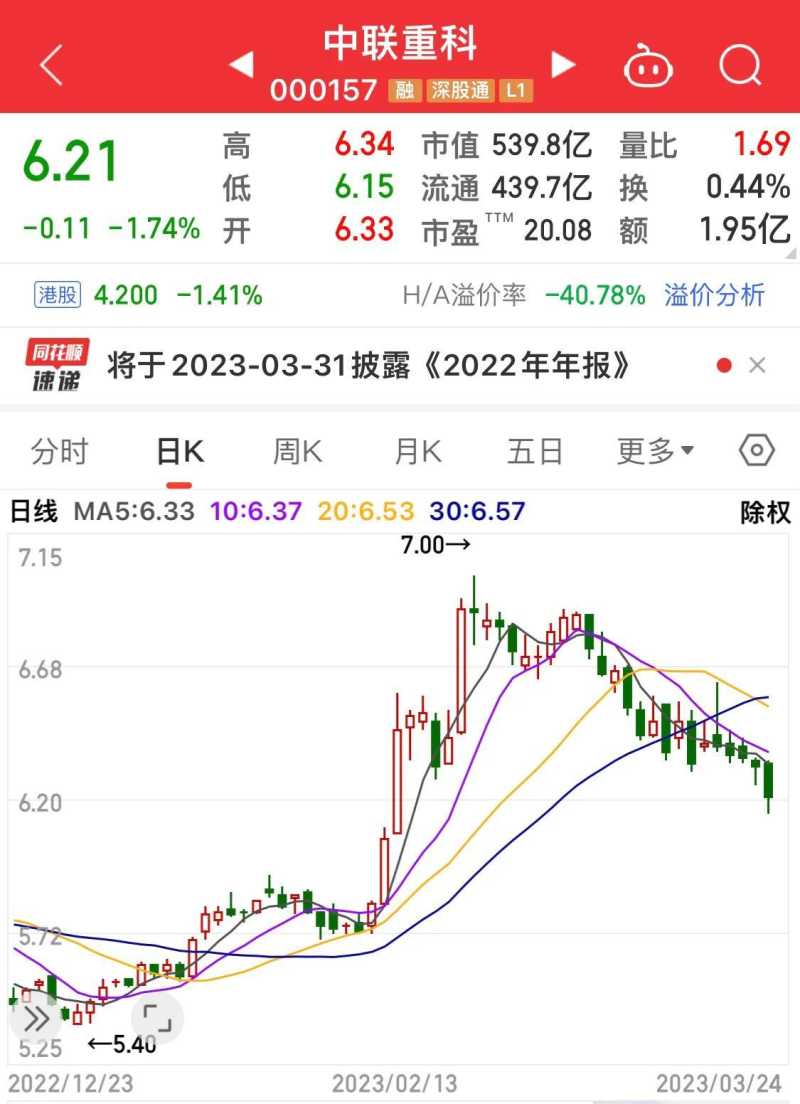View the 月K chart tab
800x1104 pixels.
pyautogui.click(x=417, y=452)
